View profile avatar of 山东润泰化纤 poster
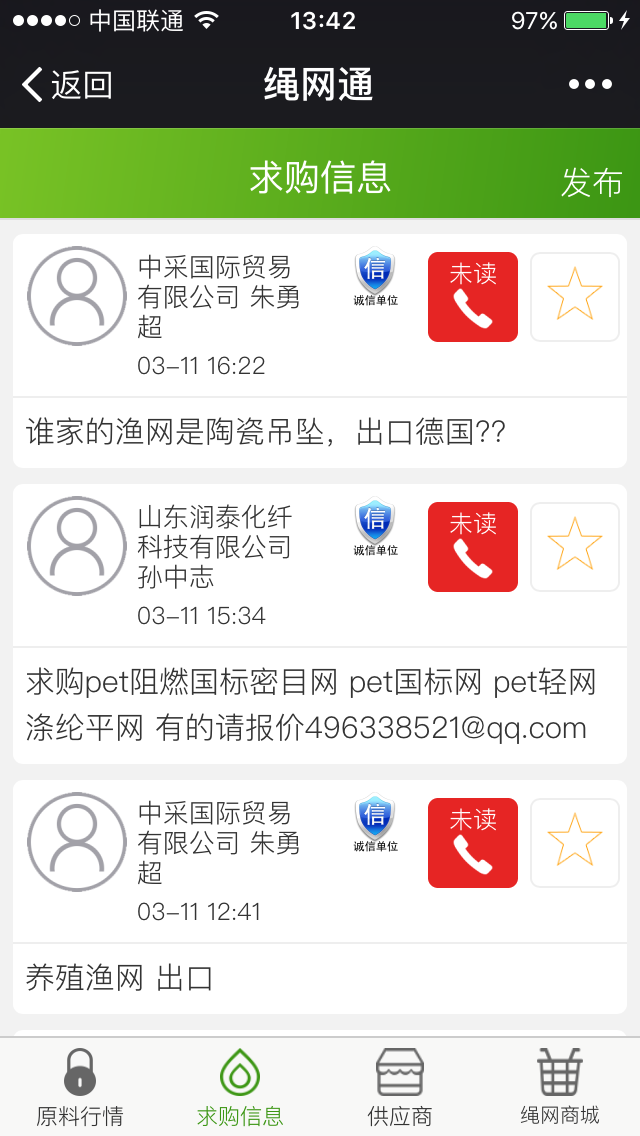Viewport: 640px width, 1136px height. 77,547
